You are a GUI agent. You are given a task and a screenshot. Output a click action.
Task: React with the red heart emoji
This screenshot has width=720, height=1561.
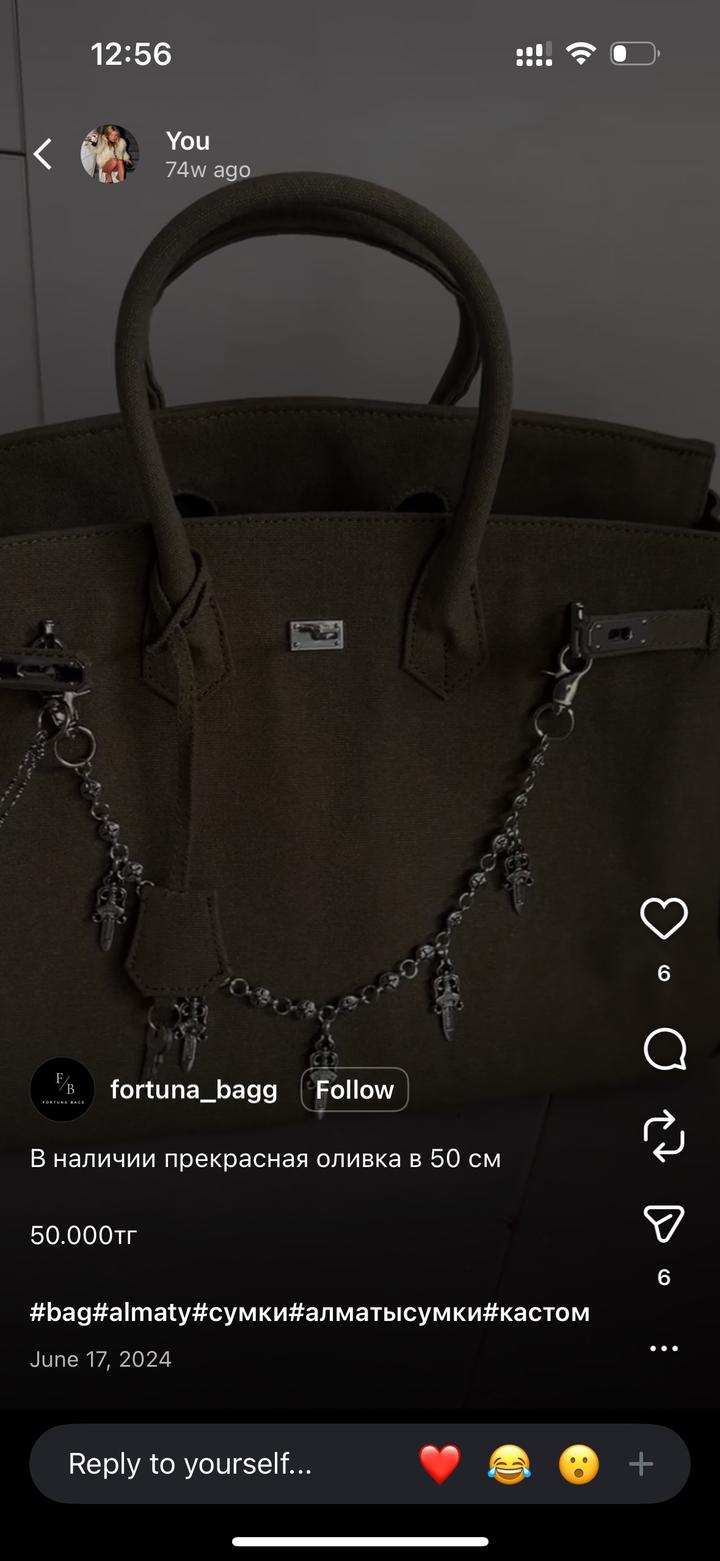439,1465
